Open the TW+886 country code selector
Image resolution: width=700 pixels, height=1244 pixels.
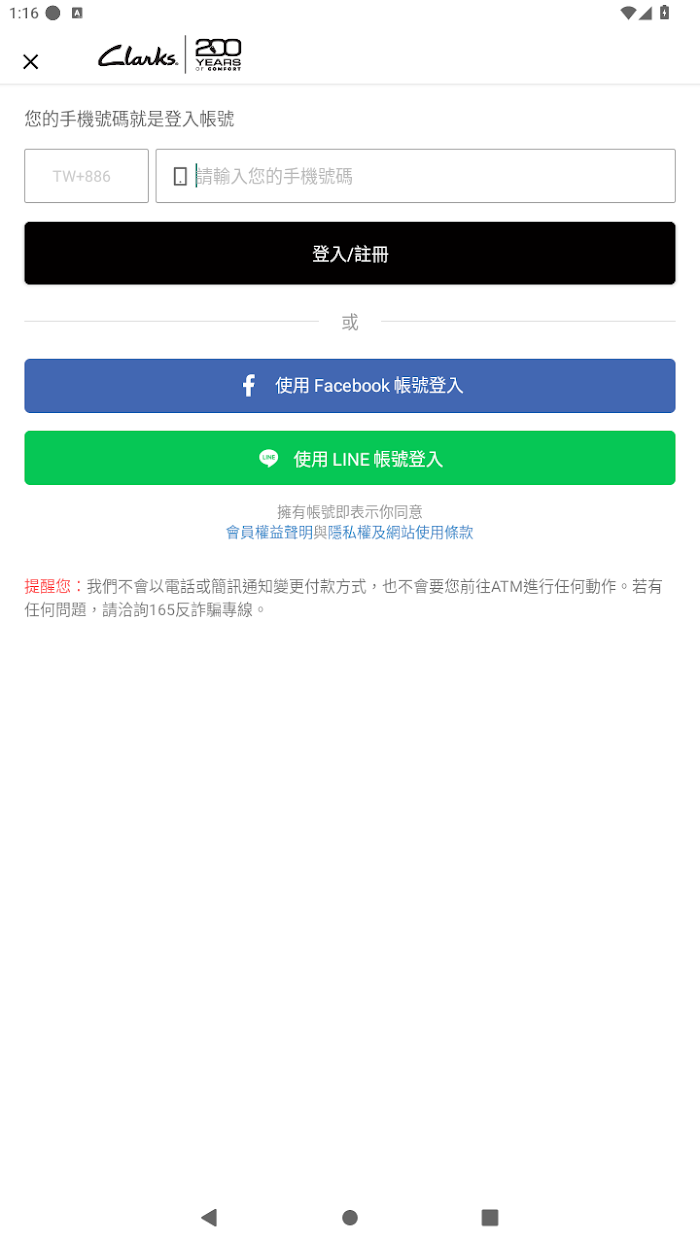tap(87, 176)
